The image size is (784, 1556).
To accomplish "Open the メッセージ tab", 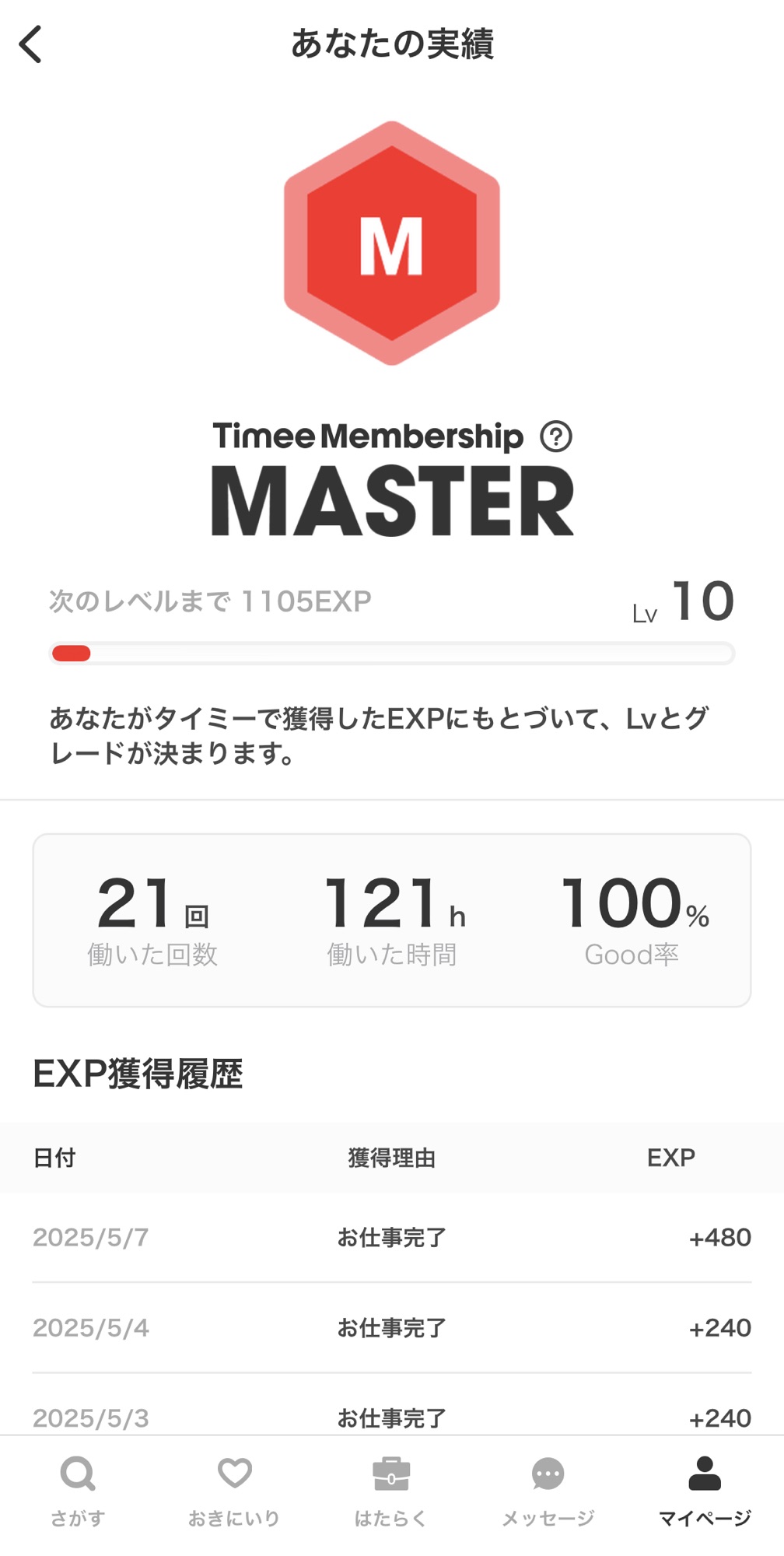I will [x=548, y=1491].
